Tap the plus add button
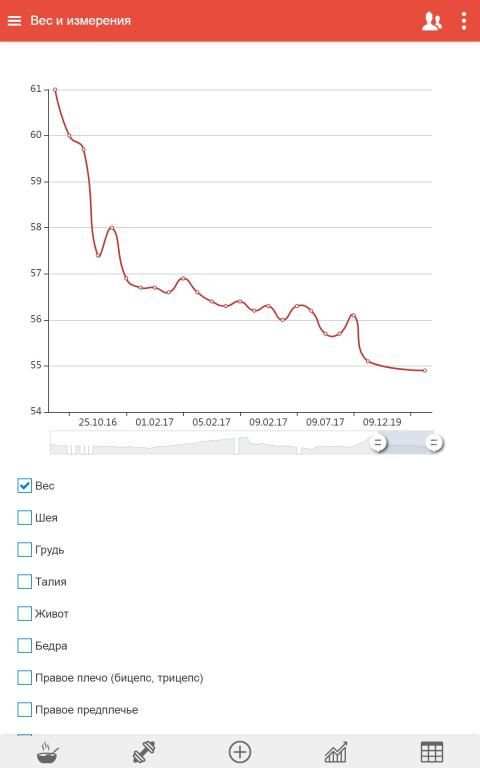 point(240,752)
